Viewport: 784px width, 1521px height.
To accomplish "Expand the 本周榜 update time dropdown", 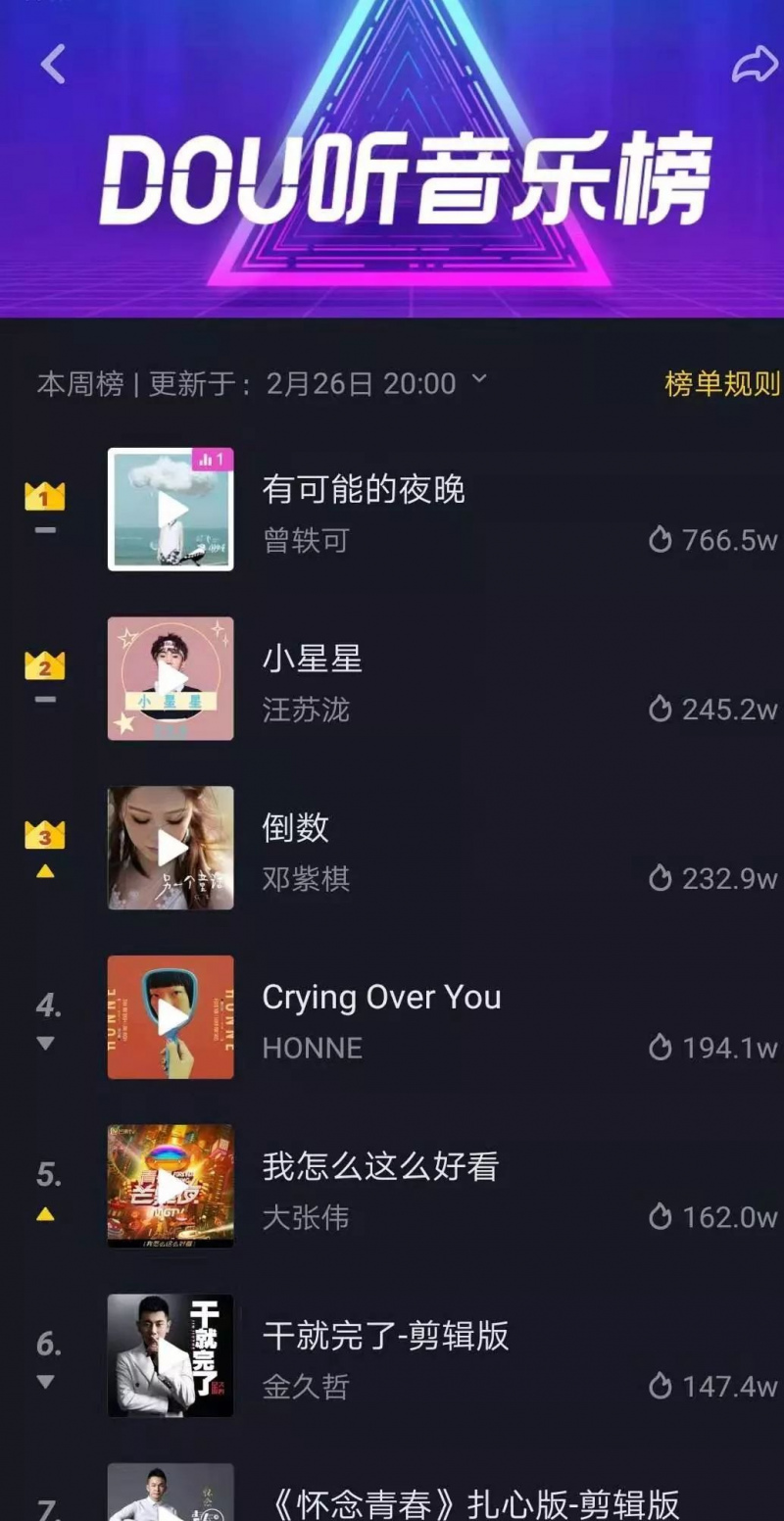I will tap(478, 379).
